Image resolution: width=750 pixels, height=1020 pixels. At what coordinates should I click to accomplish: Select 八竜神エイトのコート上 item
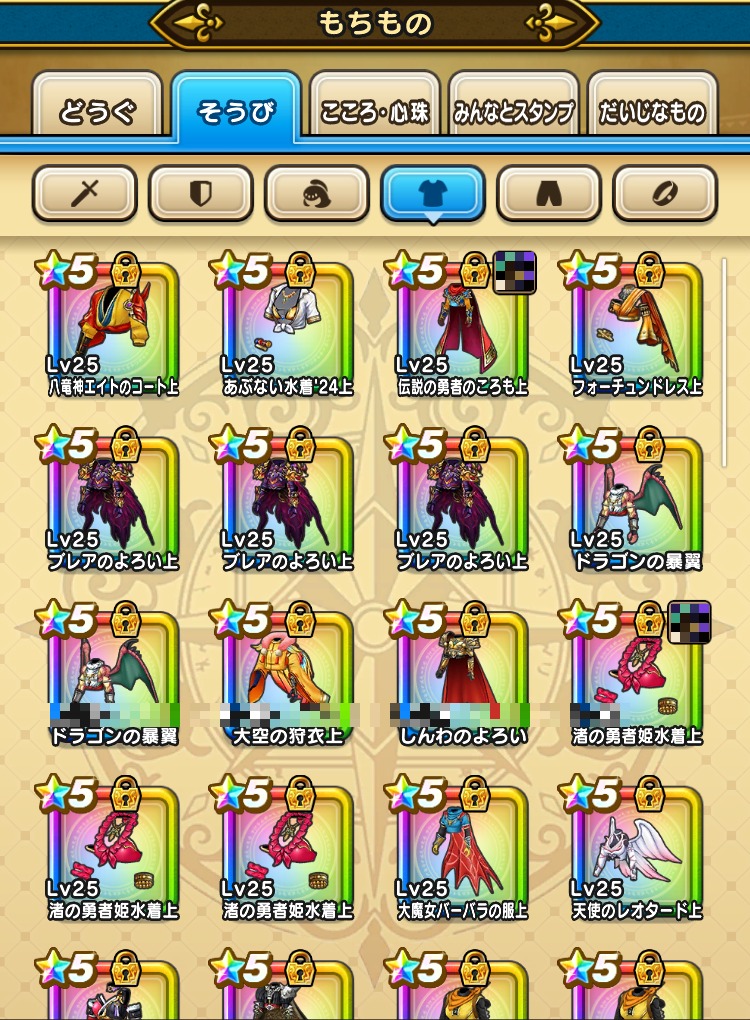(x=112, y=325)
